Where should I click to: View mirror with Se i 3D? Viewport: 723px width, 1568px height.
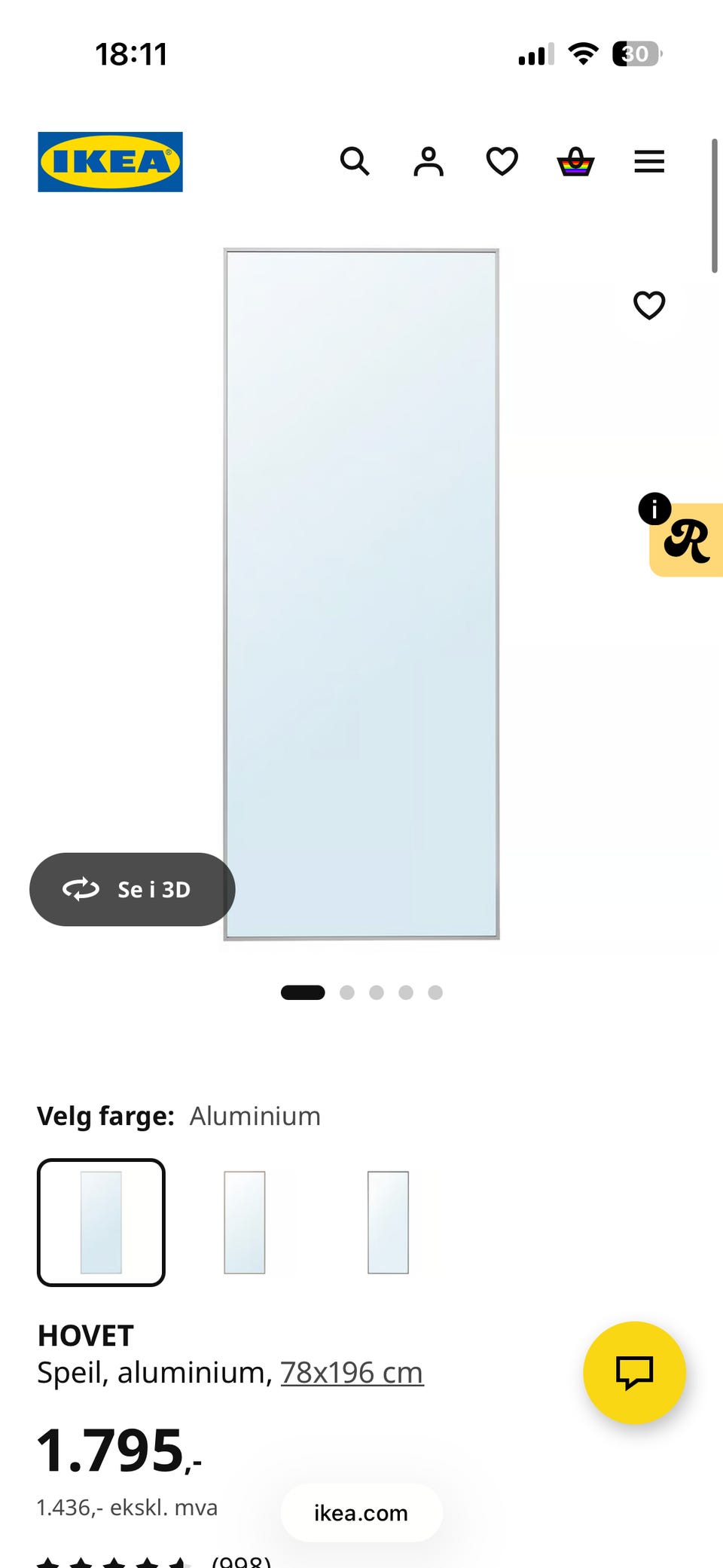pos(133,889)
